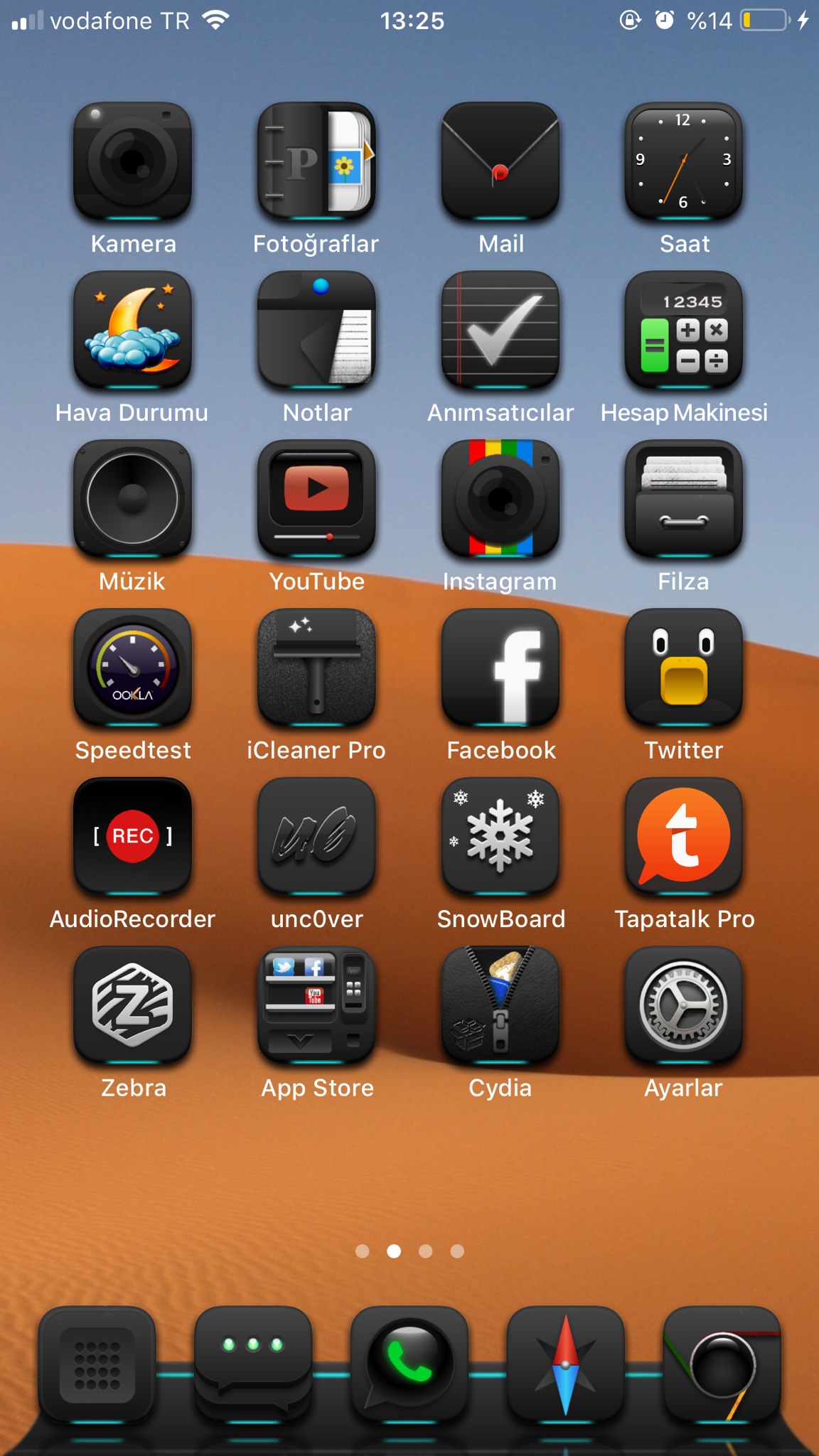Open Hava Durumu weather app
This screenshot has height=1456, width=819.
[133, 330]
